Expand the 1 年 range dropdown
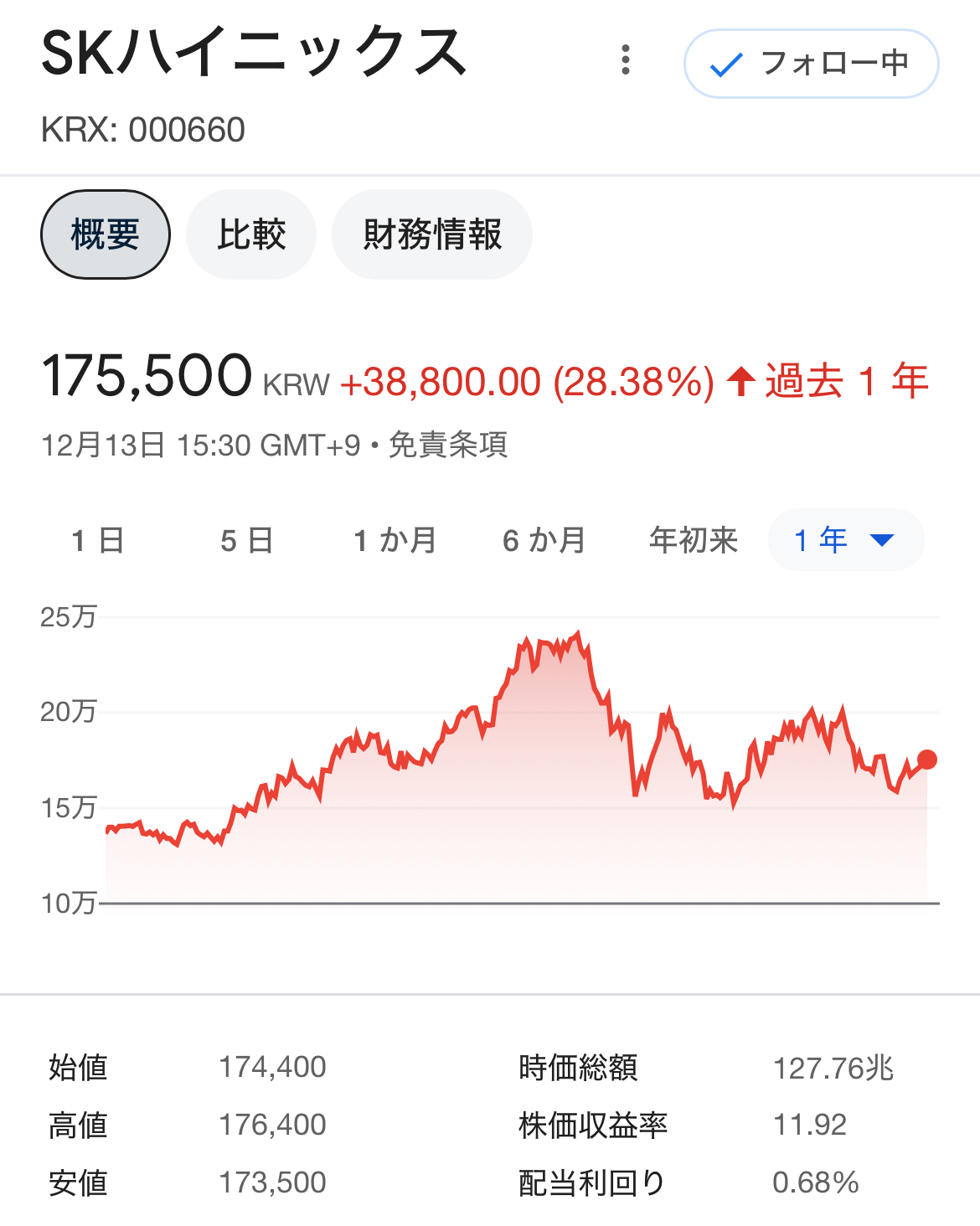The image size is (980, 1226). [x=846, y=540]
